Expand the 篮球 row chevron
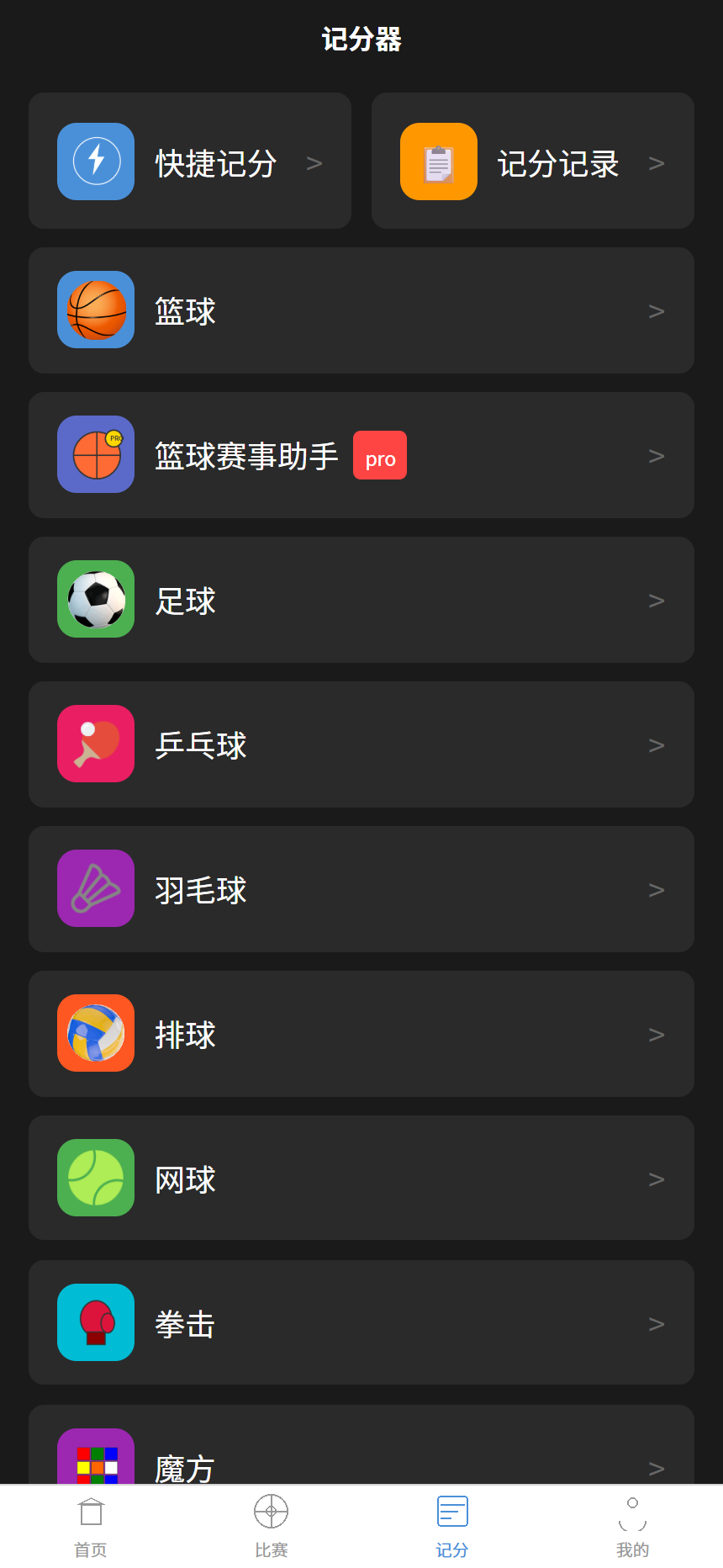Viewport: 723px width, 1568px height. (656, 310)
